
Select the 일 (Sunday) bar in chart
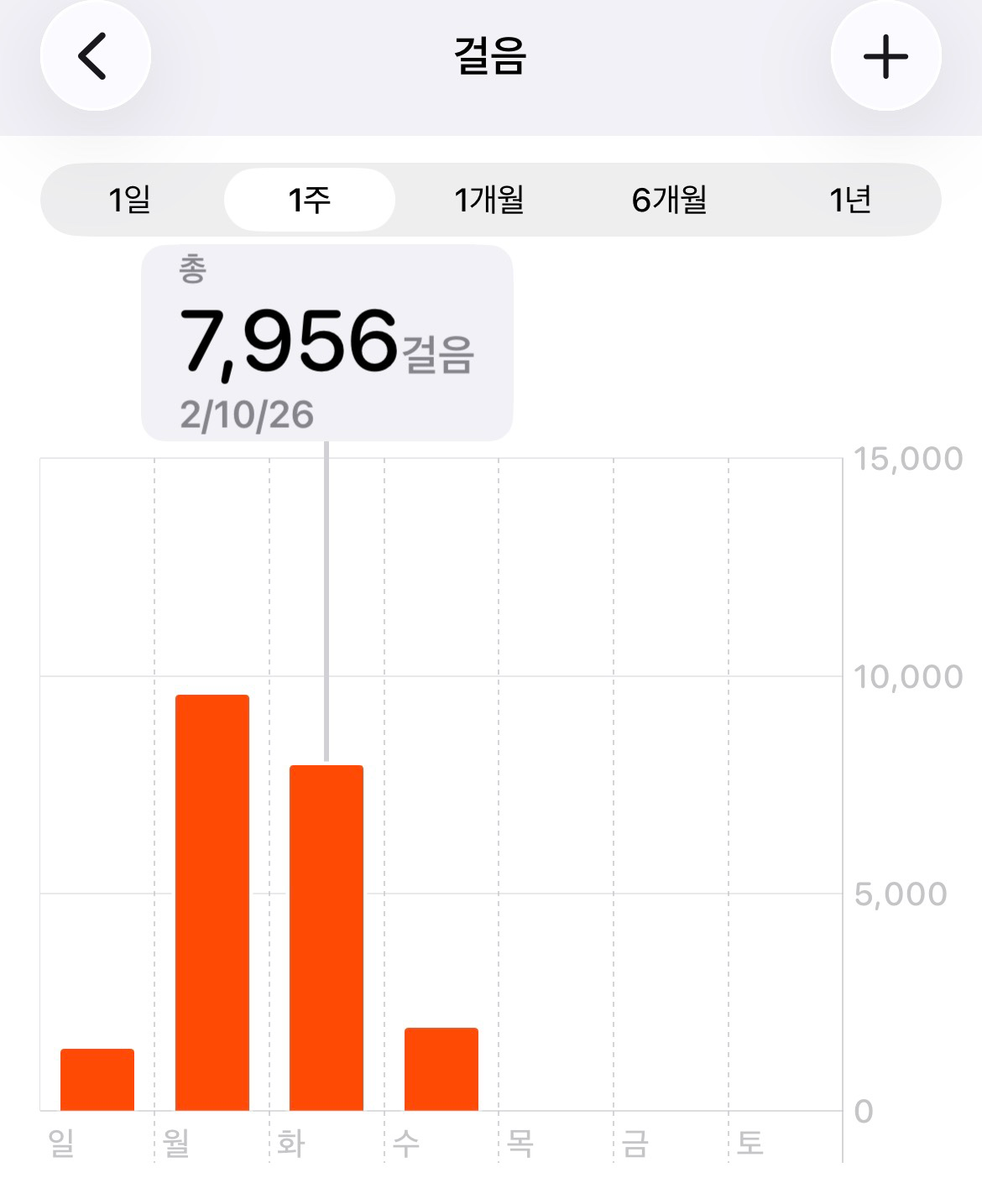pyautogui.click(x=97, y=1079)
